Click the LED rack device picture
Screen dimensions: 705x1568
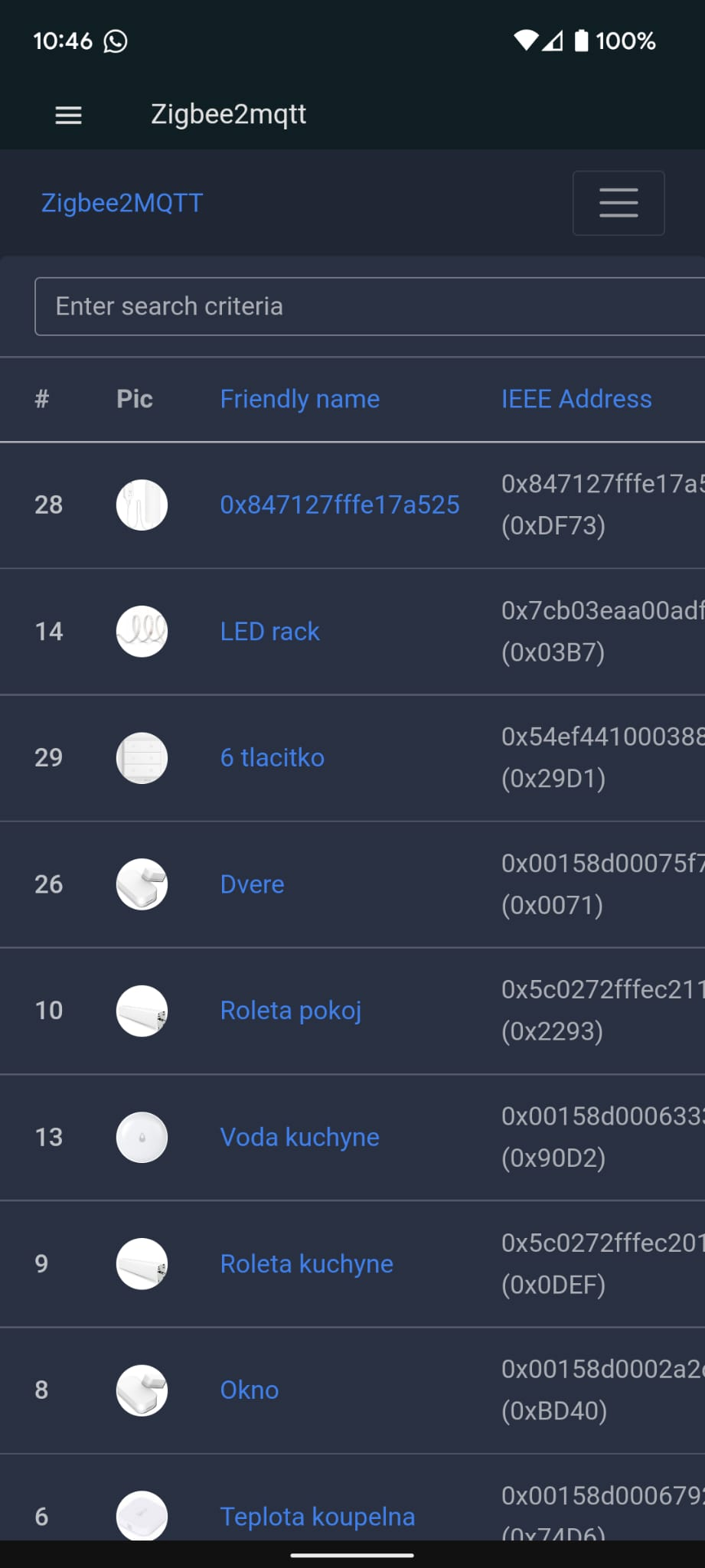pyautogui.click(x=142, y=631)
